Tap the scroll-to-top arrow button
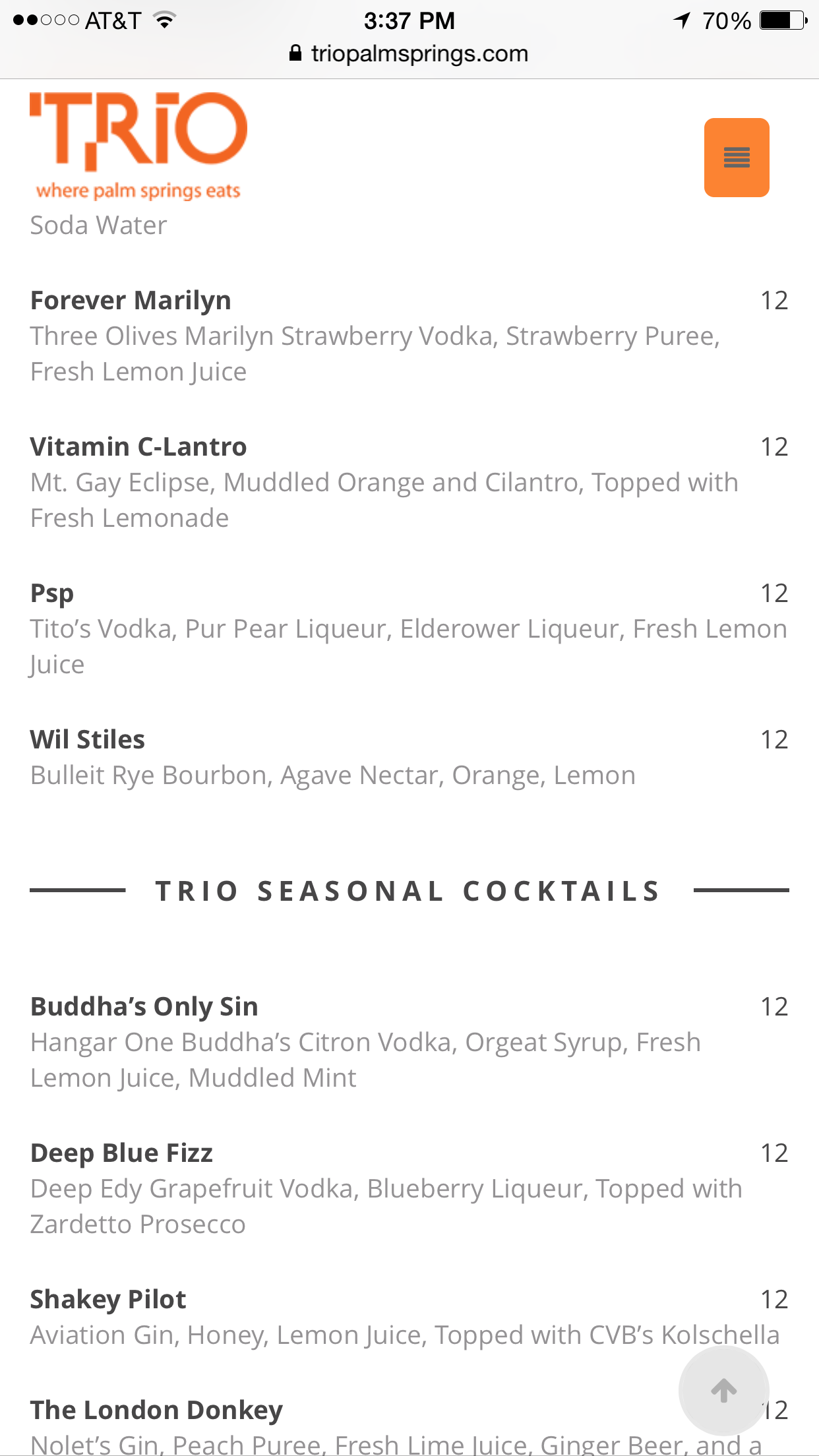Image resolution: width=819 pixels, height=1456 pixels. (x=723, y=1390)
